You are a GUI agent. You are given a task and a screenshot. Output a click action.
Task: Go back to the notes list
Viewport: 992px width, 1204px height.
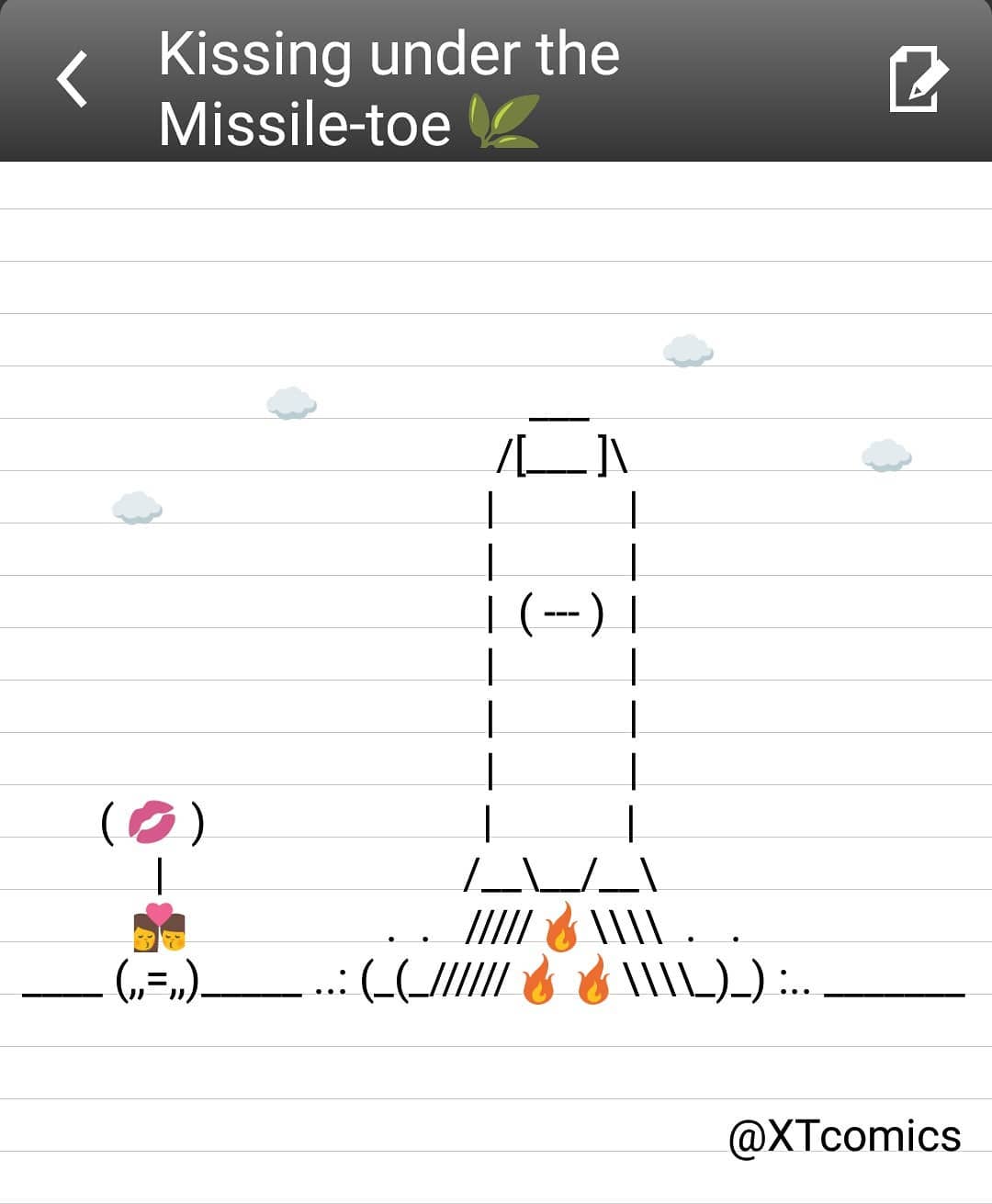point(73,80)
